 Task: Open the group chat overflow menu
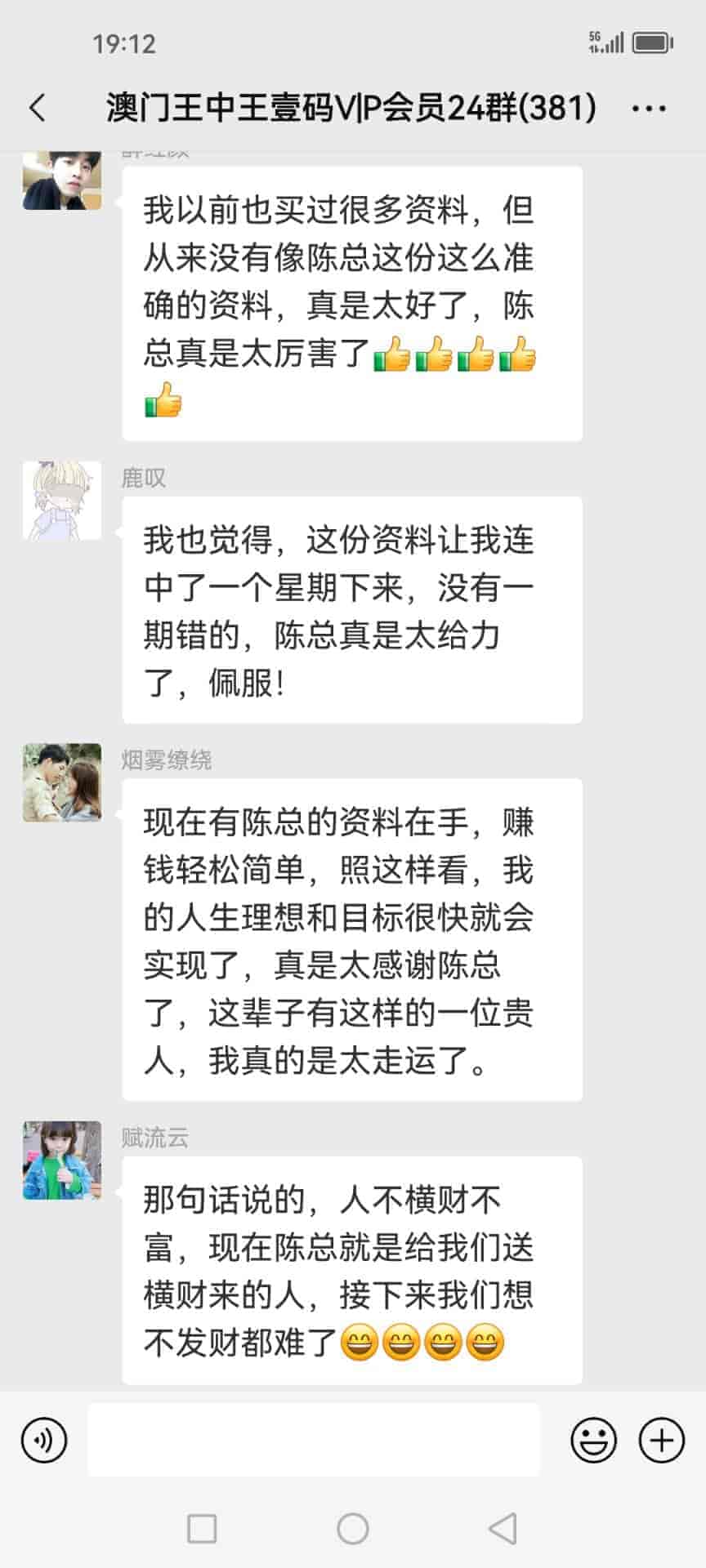point(649,108)
